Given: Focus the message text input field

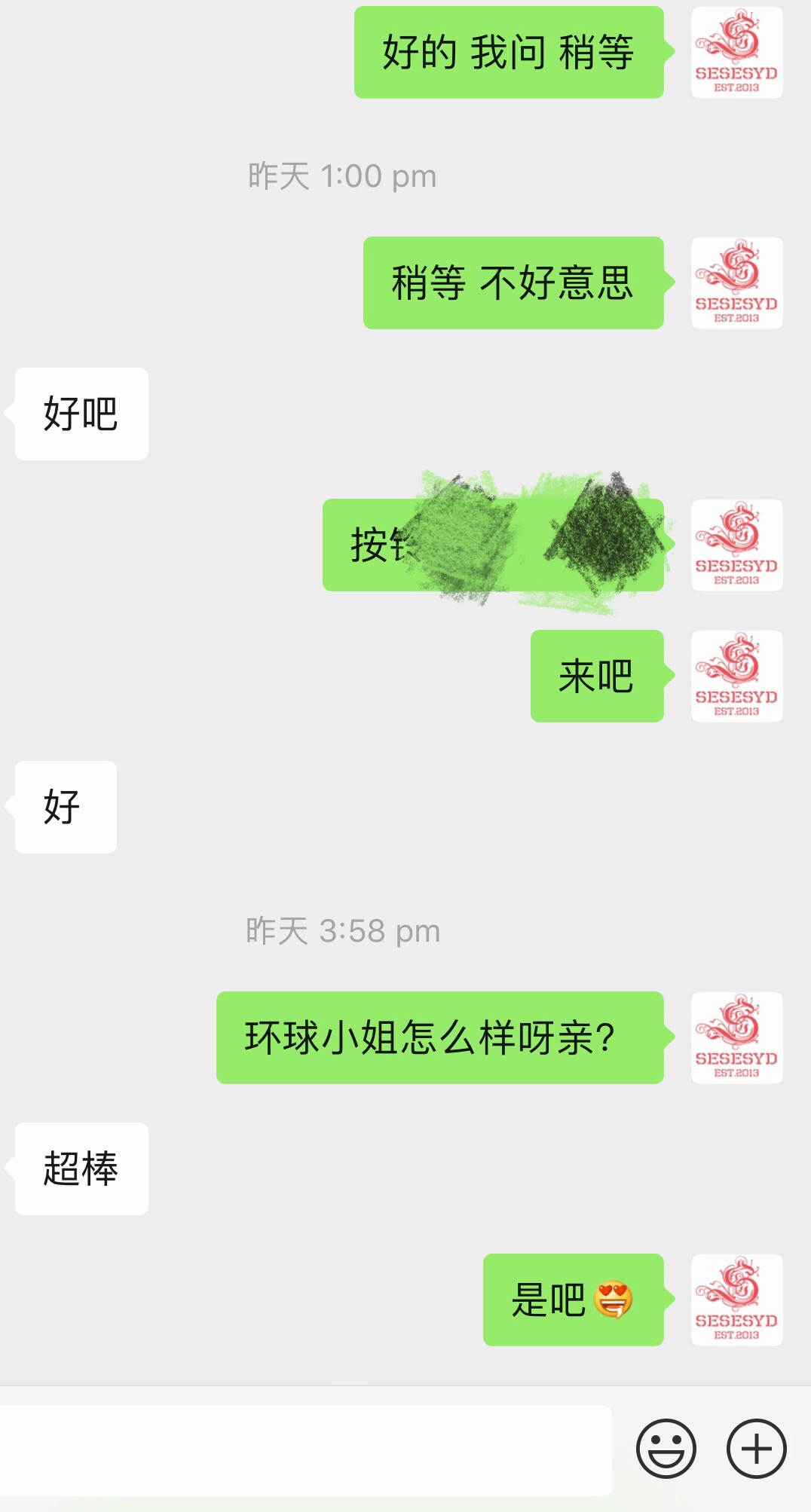Looking at the screenshot, I should [x=305, y=1449].
